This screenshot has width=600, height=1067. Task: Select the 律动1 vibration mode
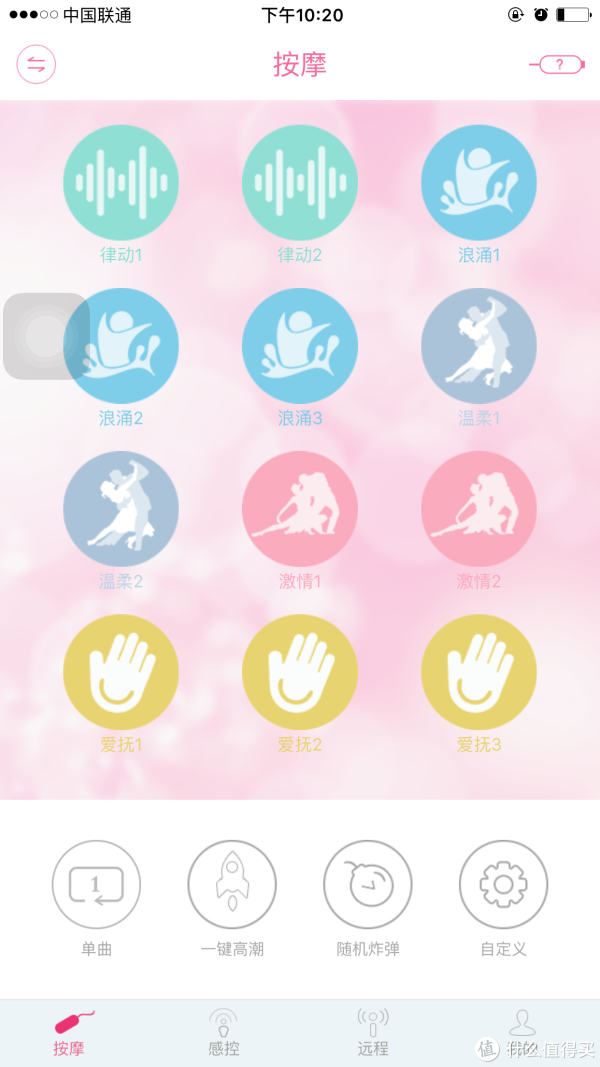click(121, 183)
